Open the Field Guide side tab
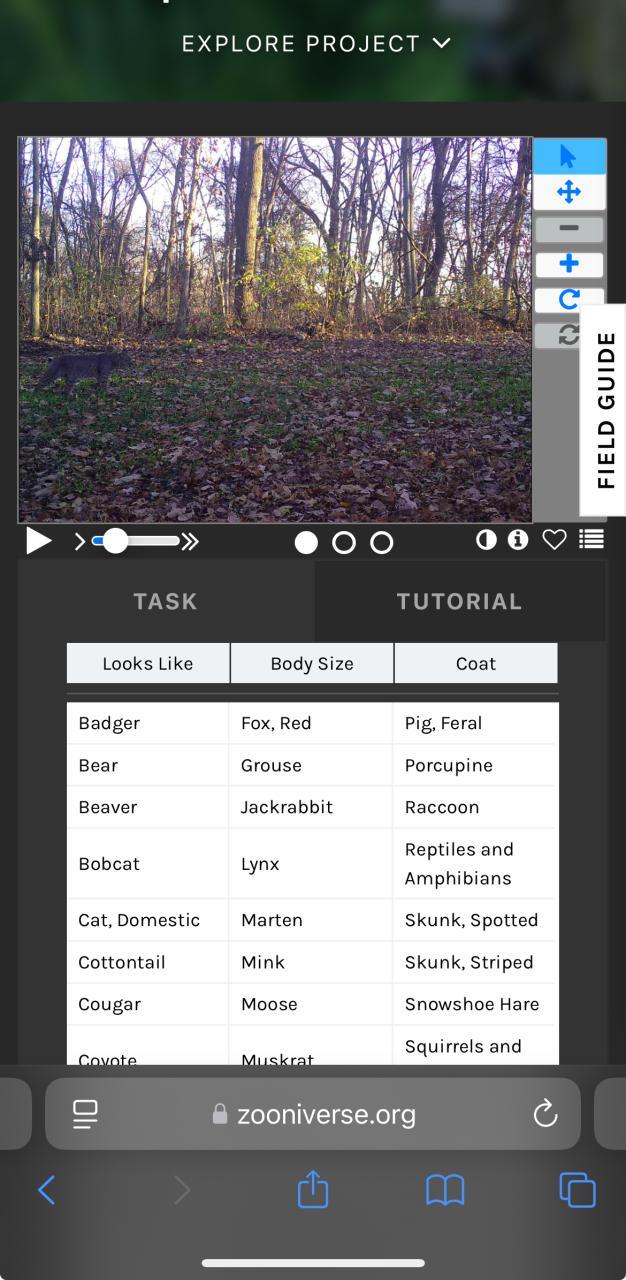 click(605, 410)
